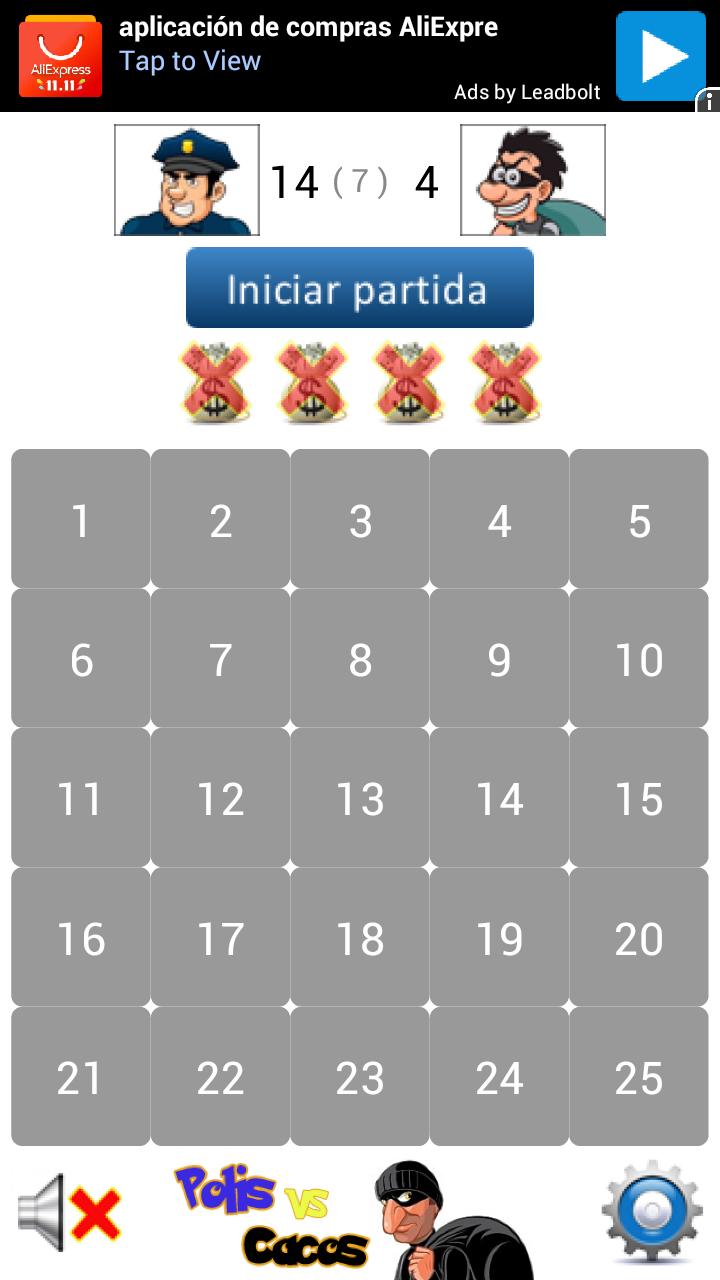This screenshot has height=1280, width=720.
Task: Open settings via the gear icon
Action: (x=655, y=1210)
